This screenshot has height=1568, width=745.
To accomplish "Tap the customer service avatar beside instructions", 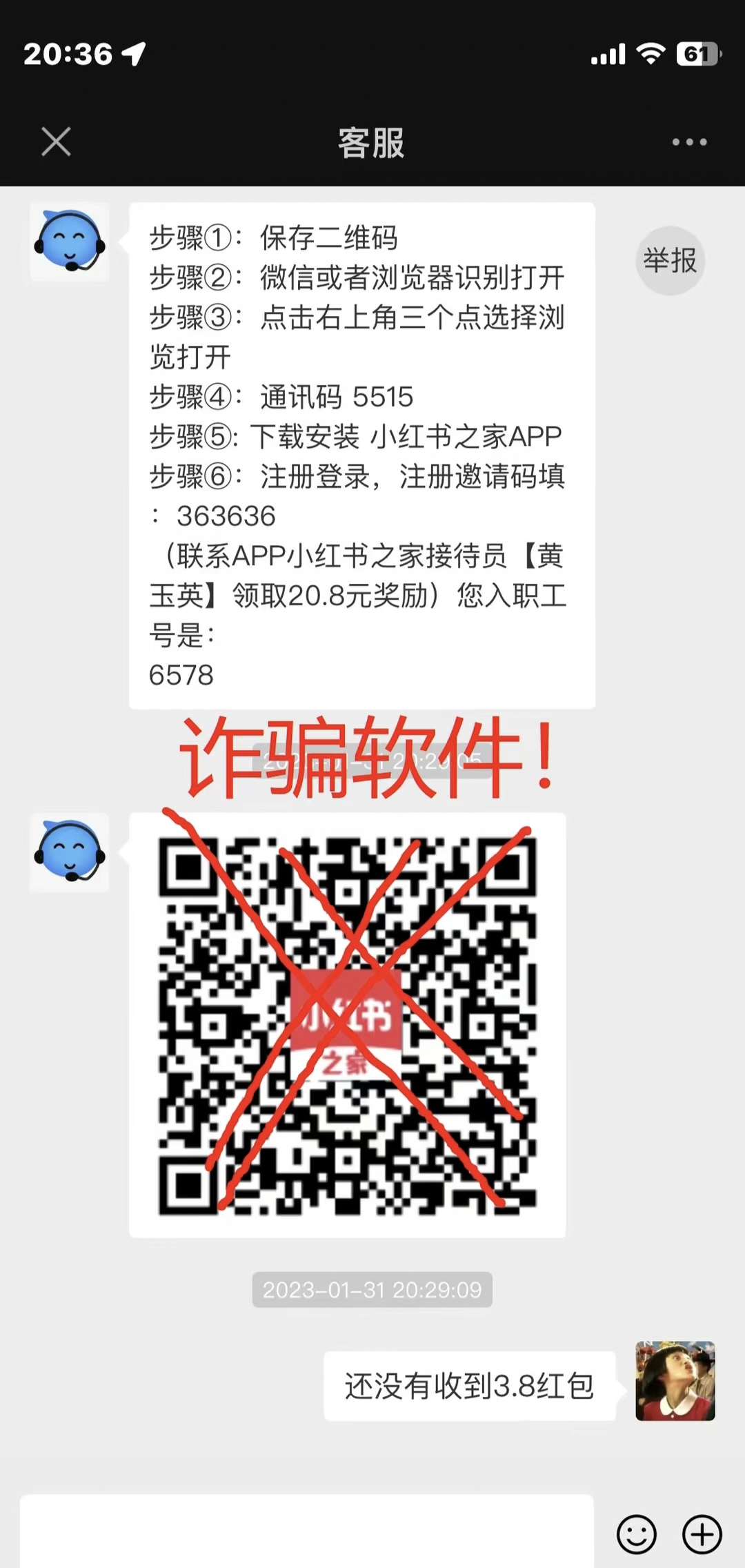I will pyautogui.click(x=70, y=242).
